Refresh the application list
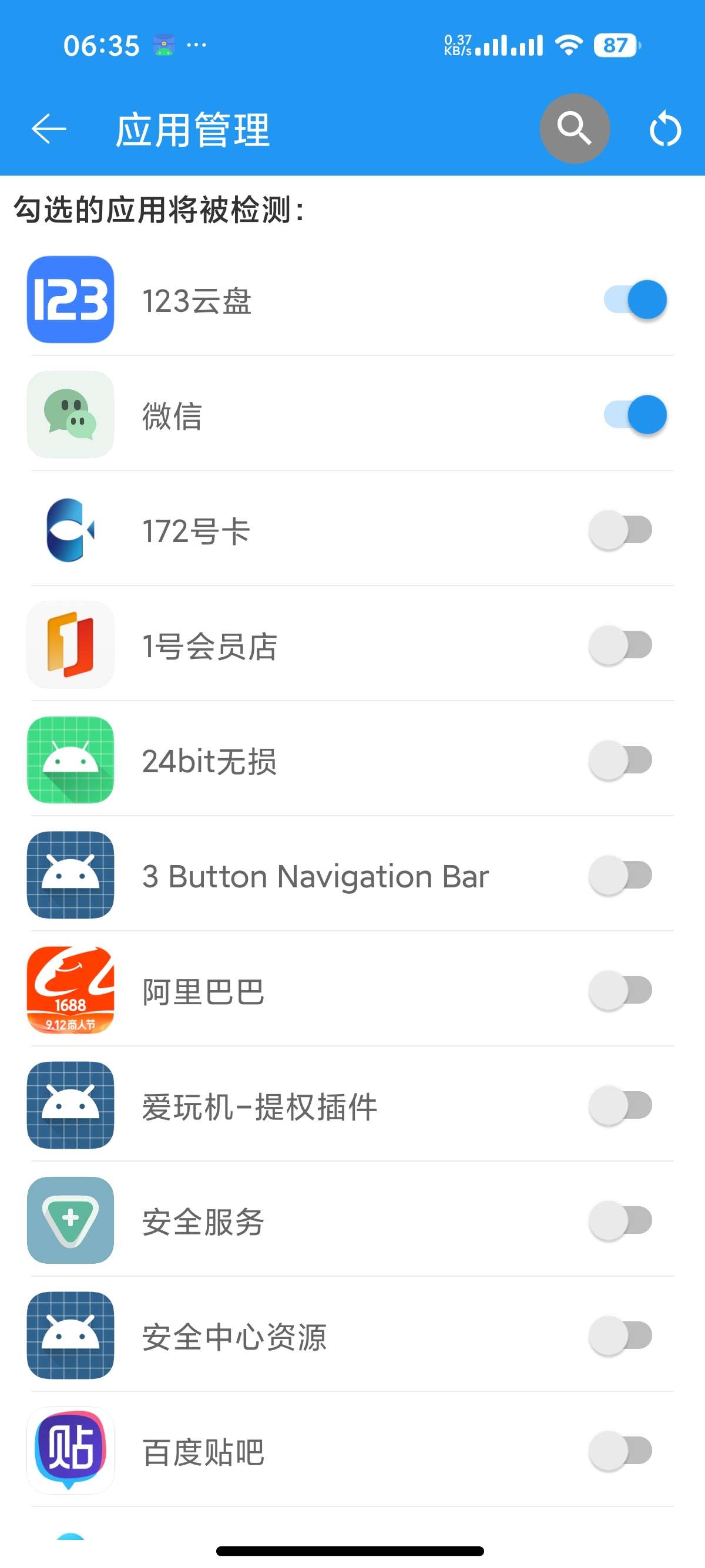 click(x=665, y=129)
